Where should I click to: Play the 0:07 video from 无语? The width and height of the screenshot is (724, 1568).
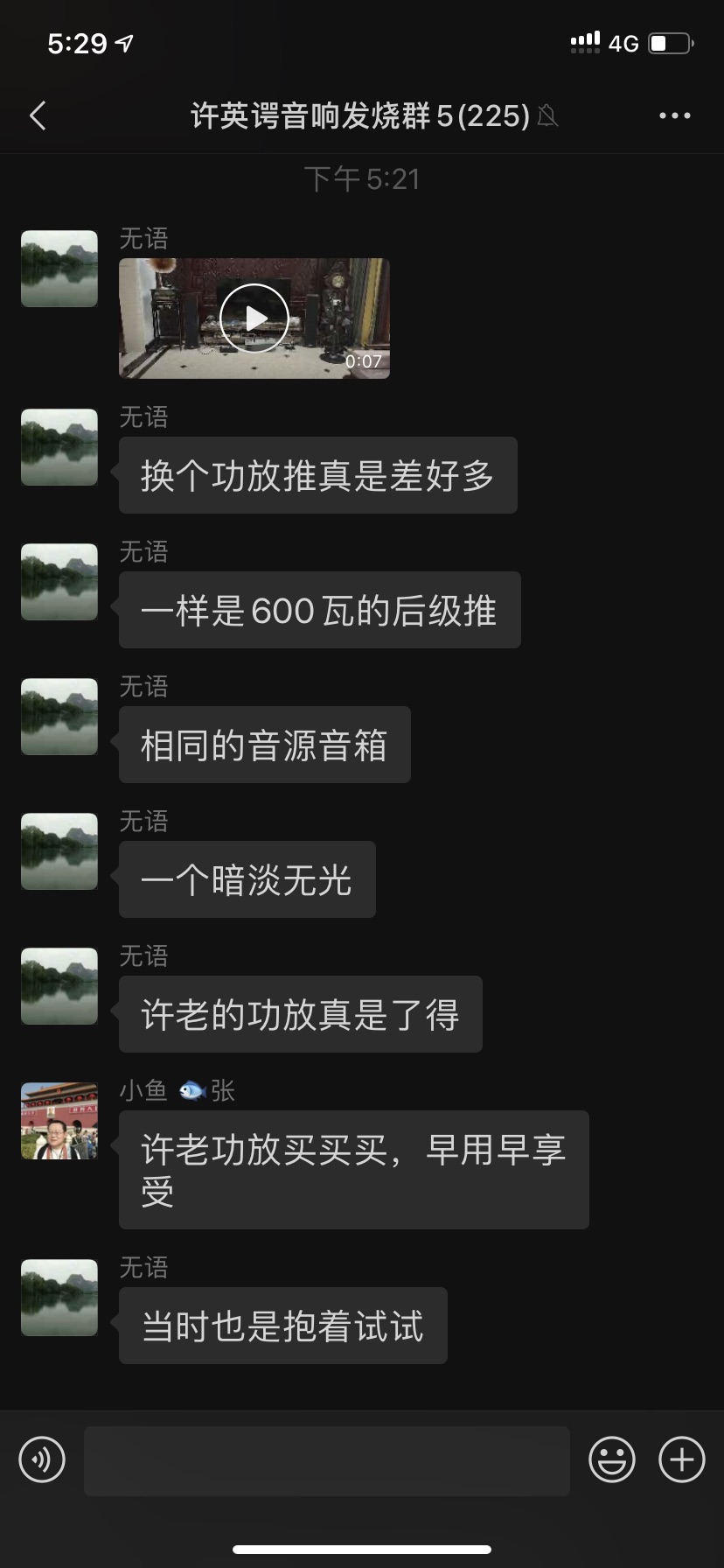click(x=254, y=318)
